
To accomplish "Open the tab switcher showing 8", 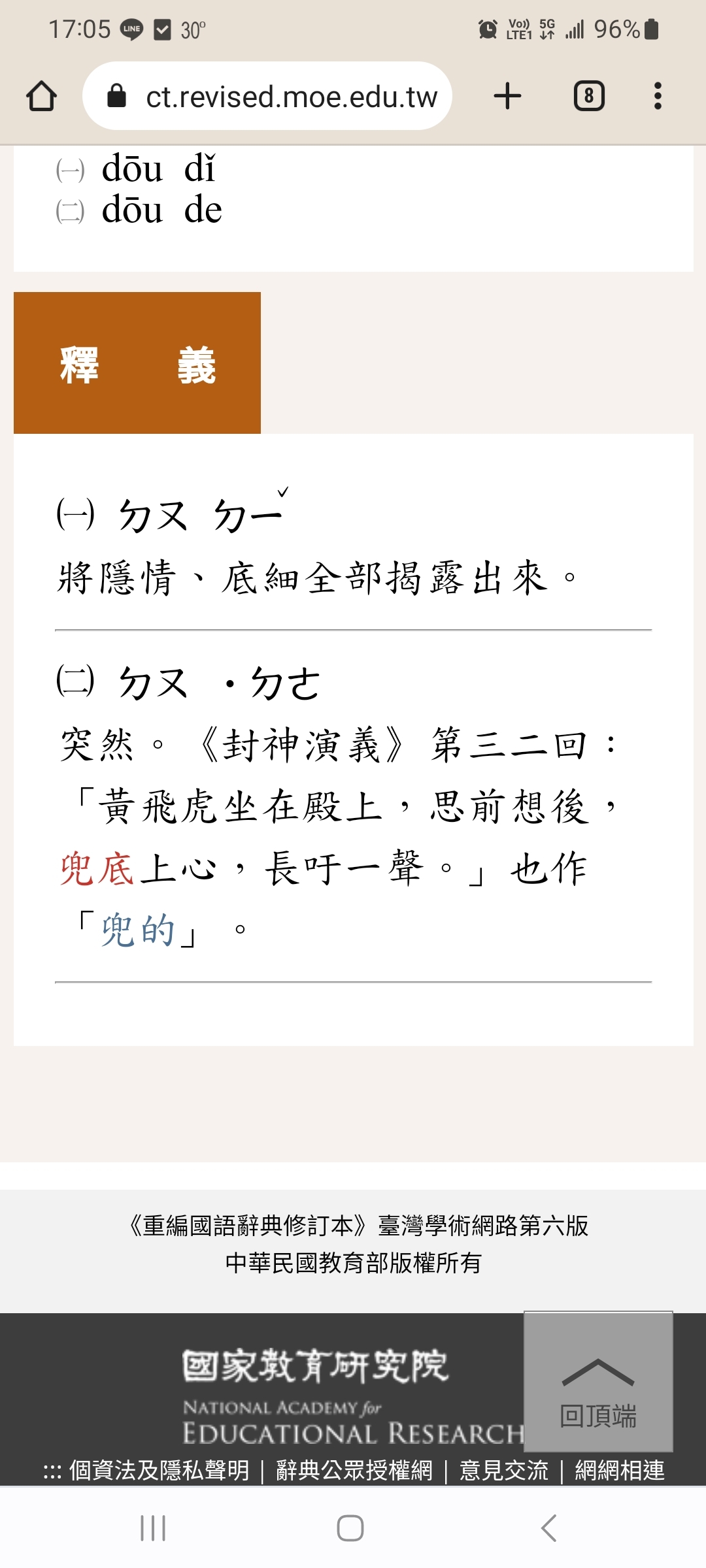I will tap(589, 96).
